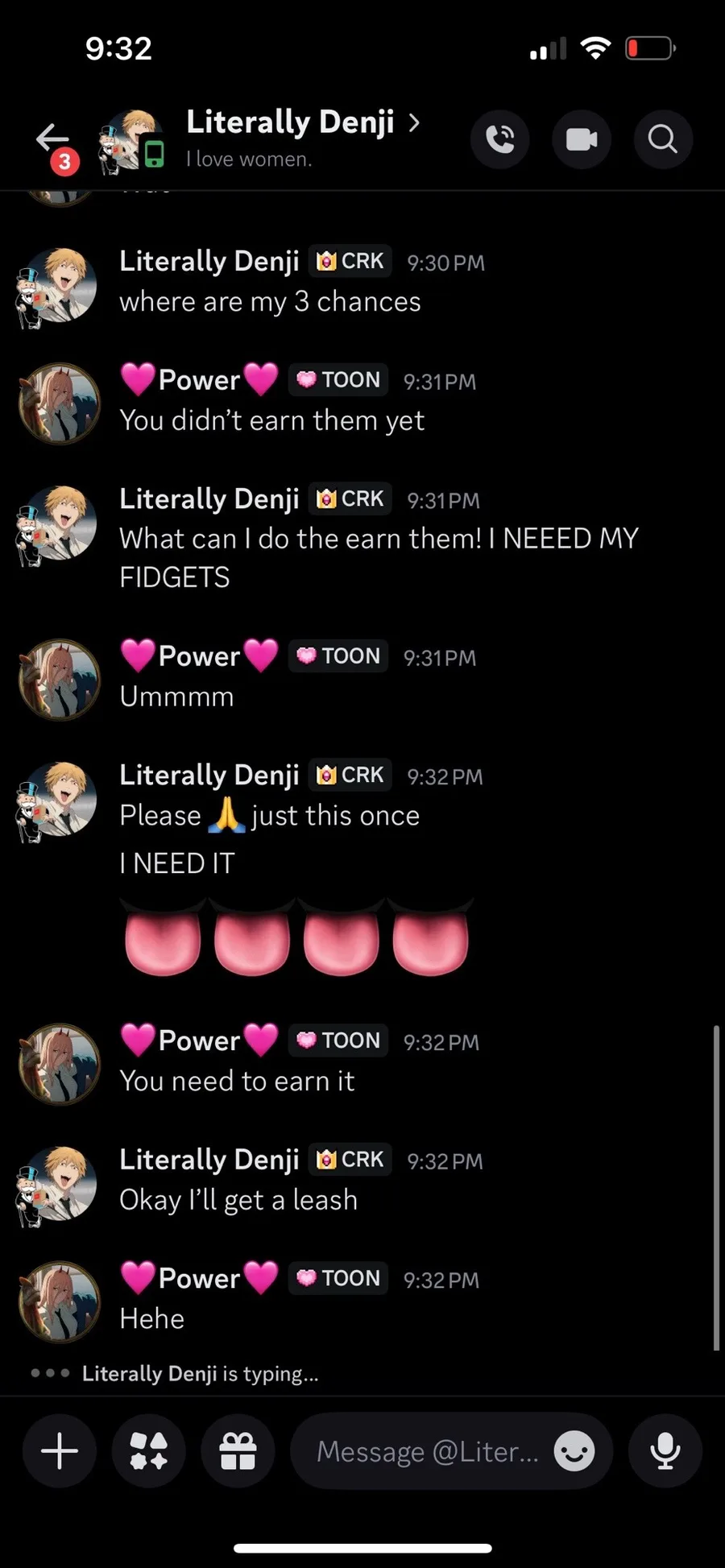725x1568 pixels.
Task: Start a video call
Action: tap(581, 139)
